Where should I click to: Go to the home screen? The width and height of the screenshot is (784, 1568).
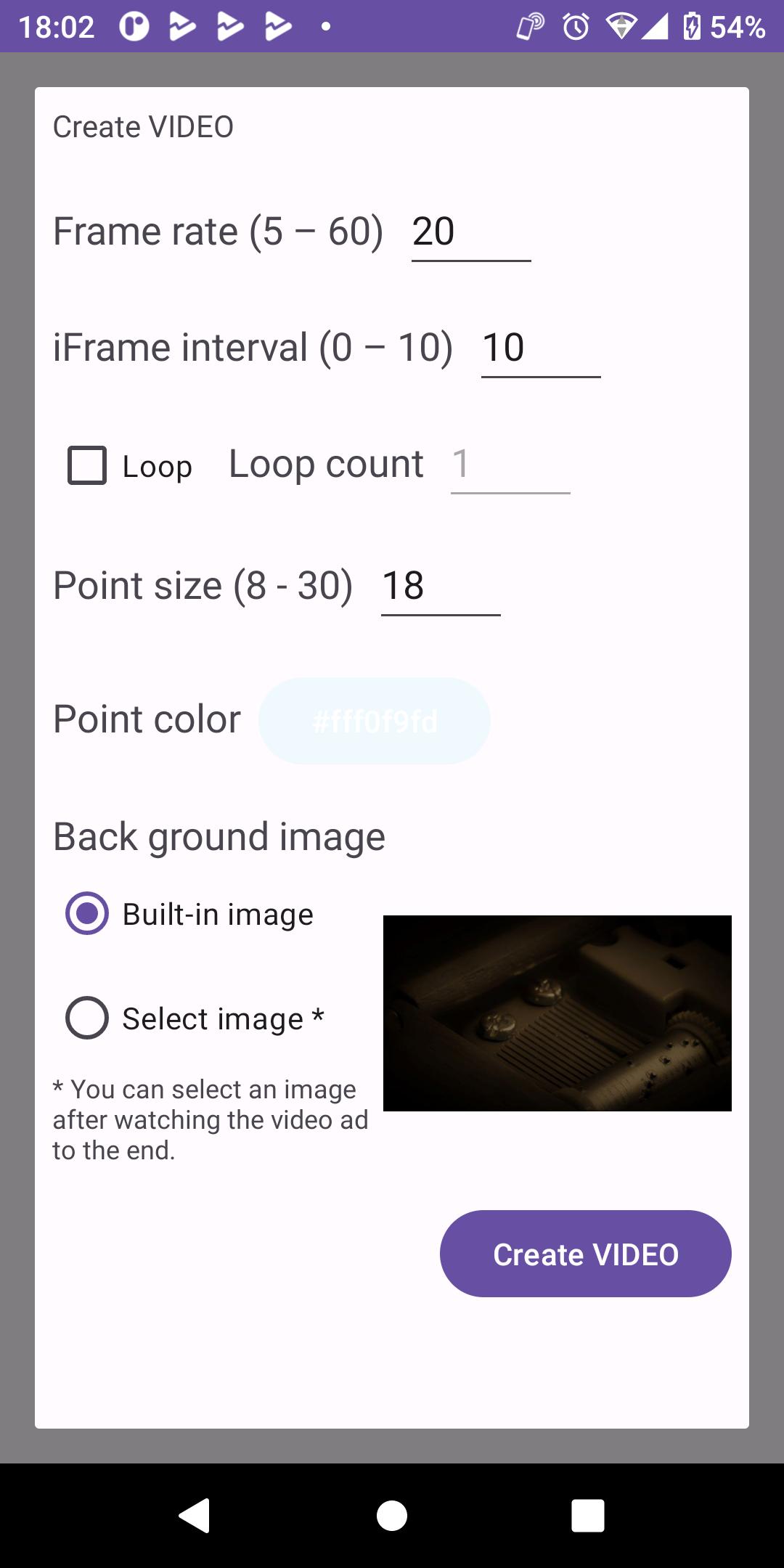[392, 1516]
